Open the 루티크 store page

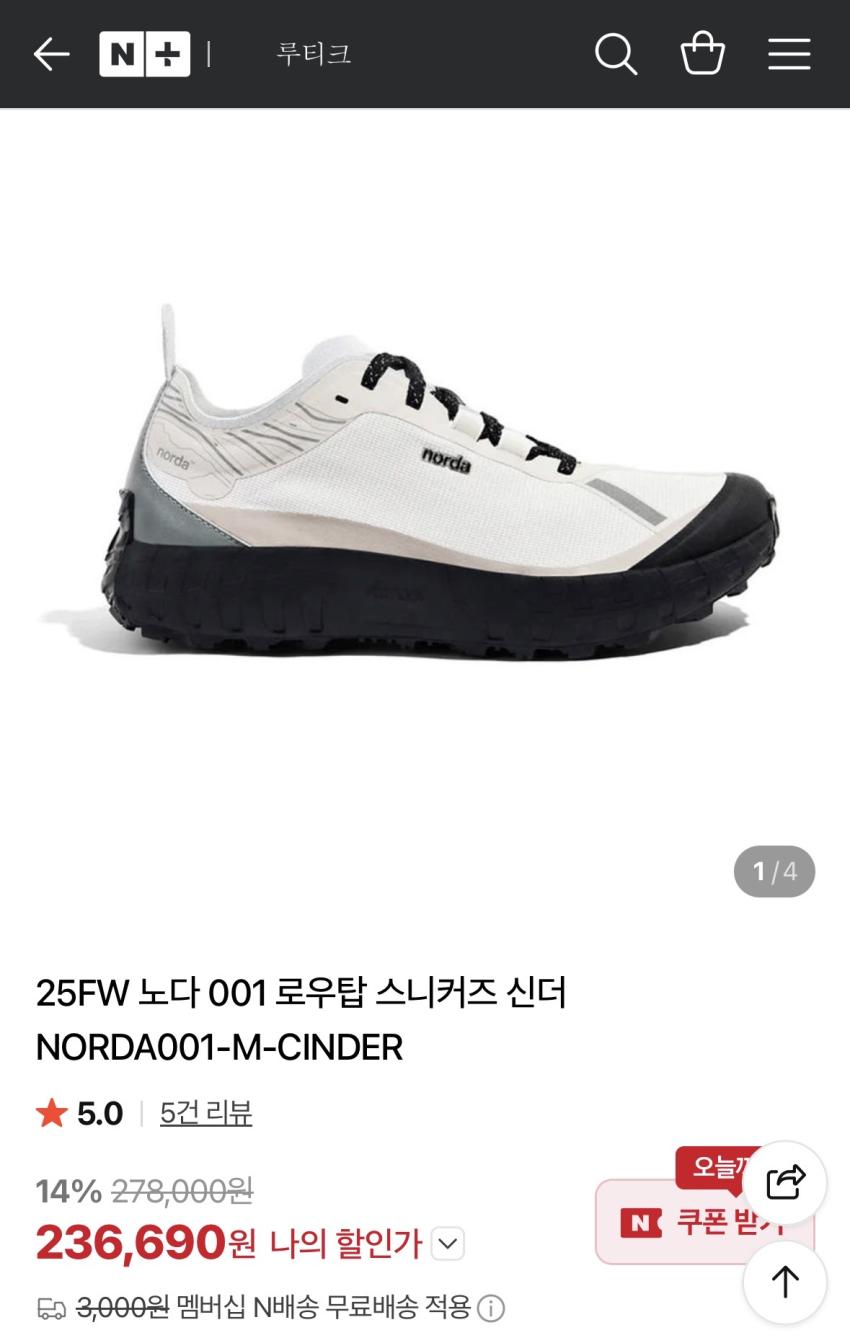coord(313,54)
